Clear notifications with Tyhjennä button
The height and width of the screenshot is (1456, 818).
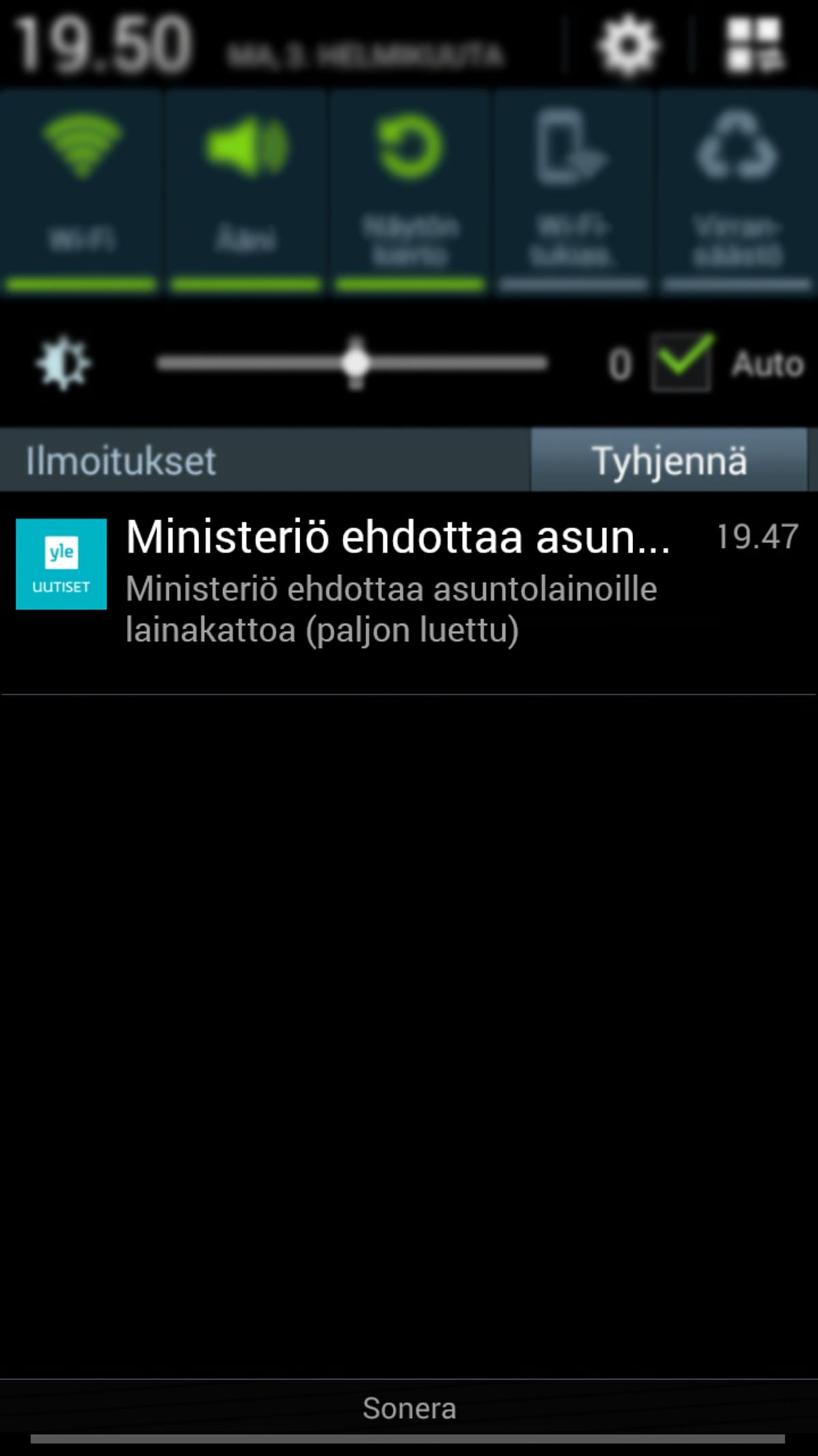pyautogui.click(x=669, y=460)
